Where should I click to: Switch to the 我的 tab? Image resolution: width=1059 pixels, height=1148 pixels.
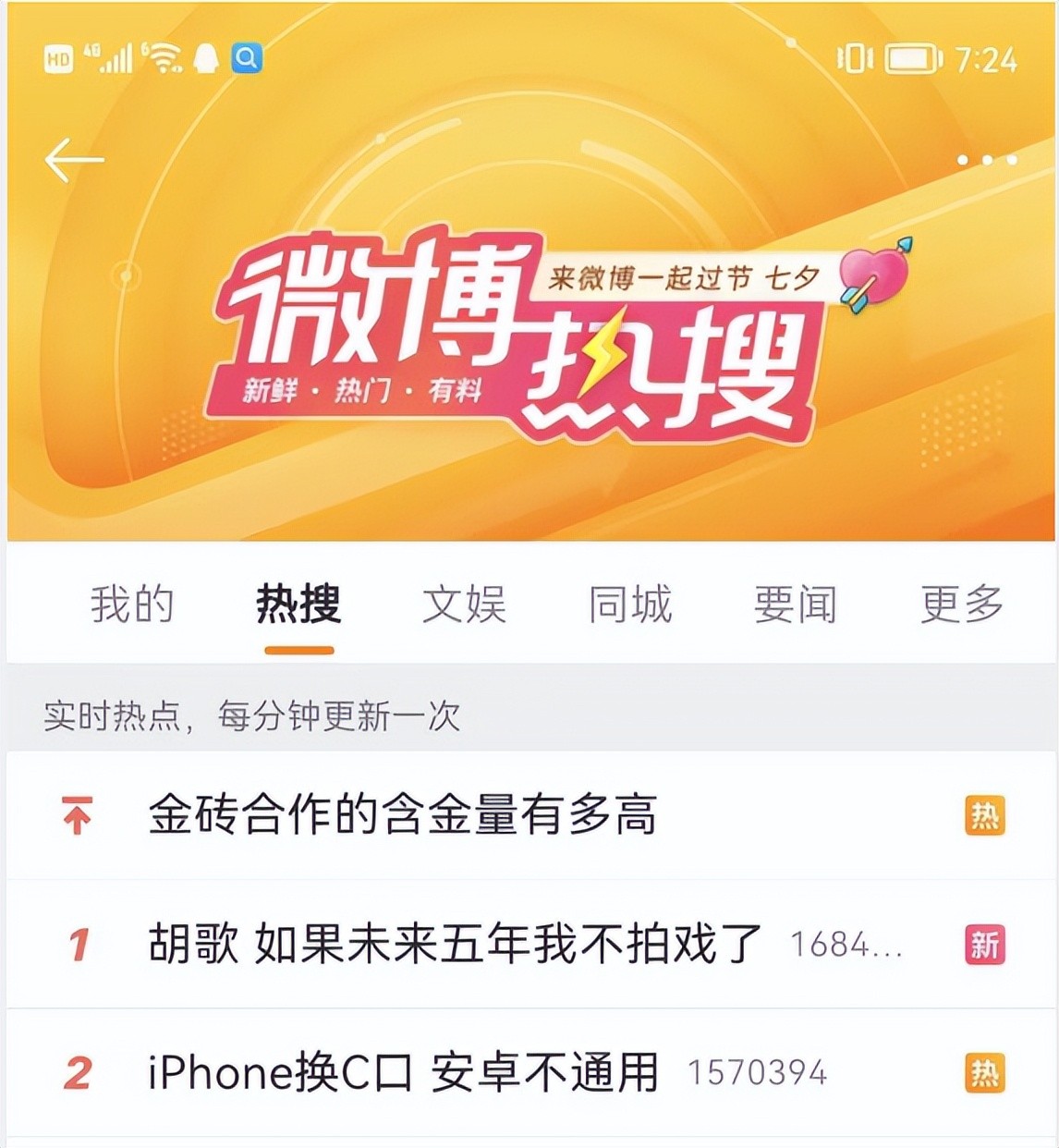click(x=132, y=605)
